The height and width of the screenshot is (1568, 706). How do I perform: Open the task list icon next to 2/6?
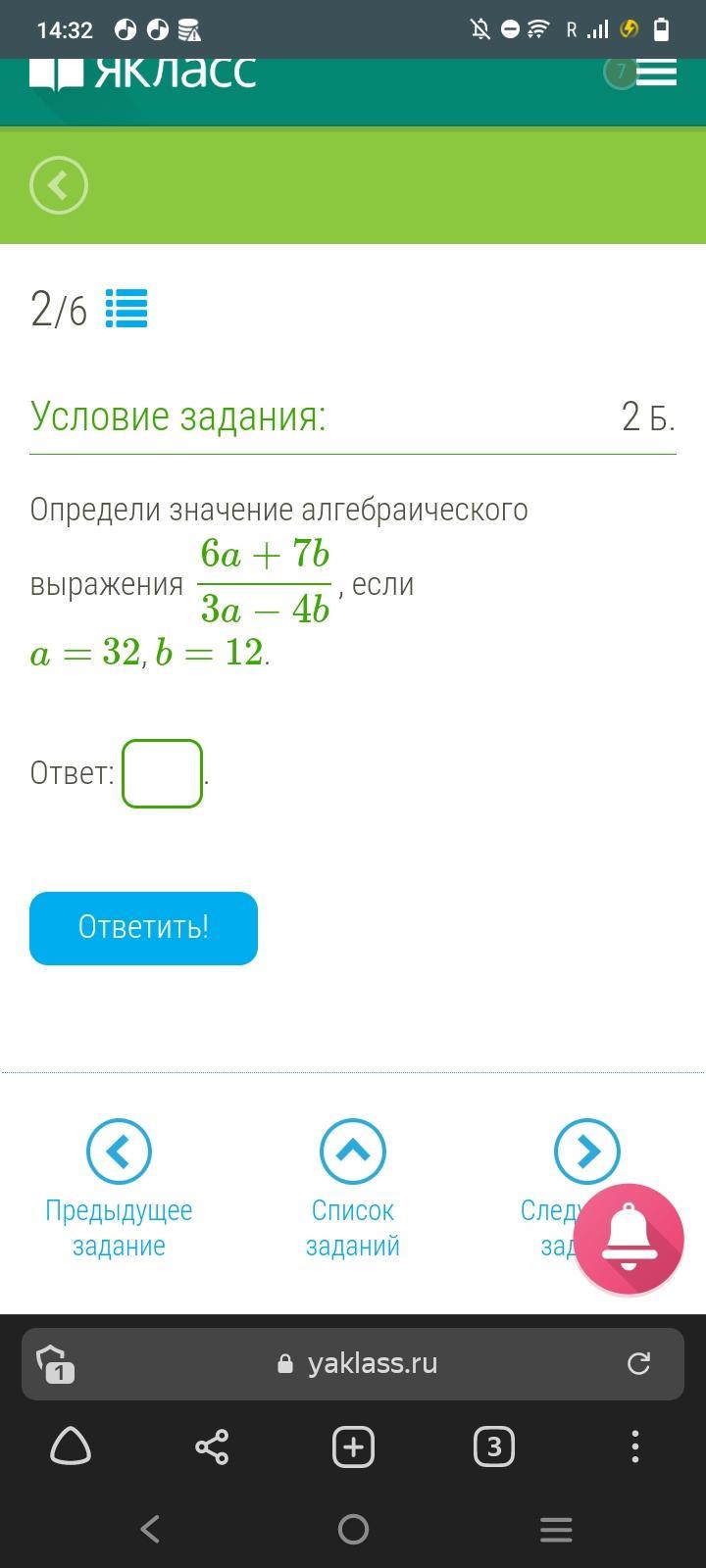[x=126, y=309]
